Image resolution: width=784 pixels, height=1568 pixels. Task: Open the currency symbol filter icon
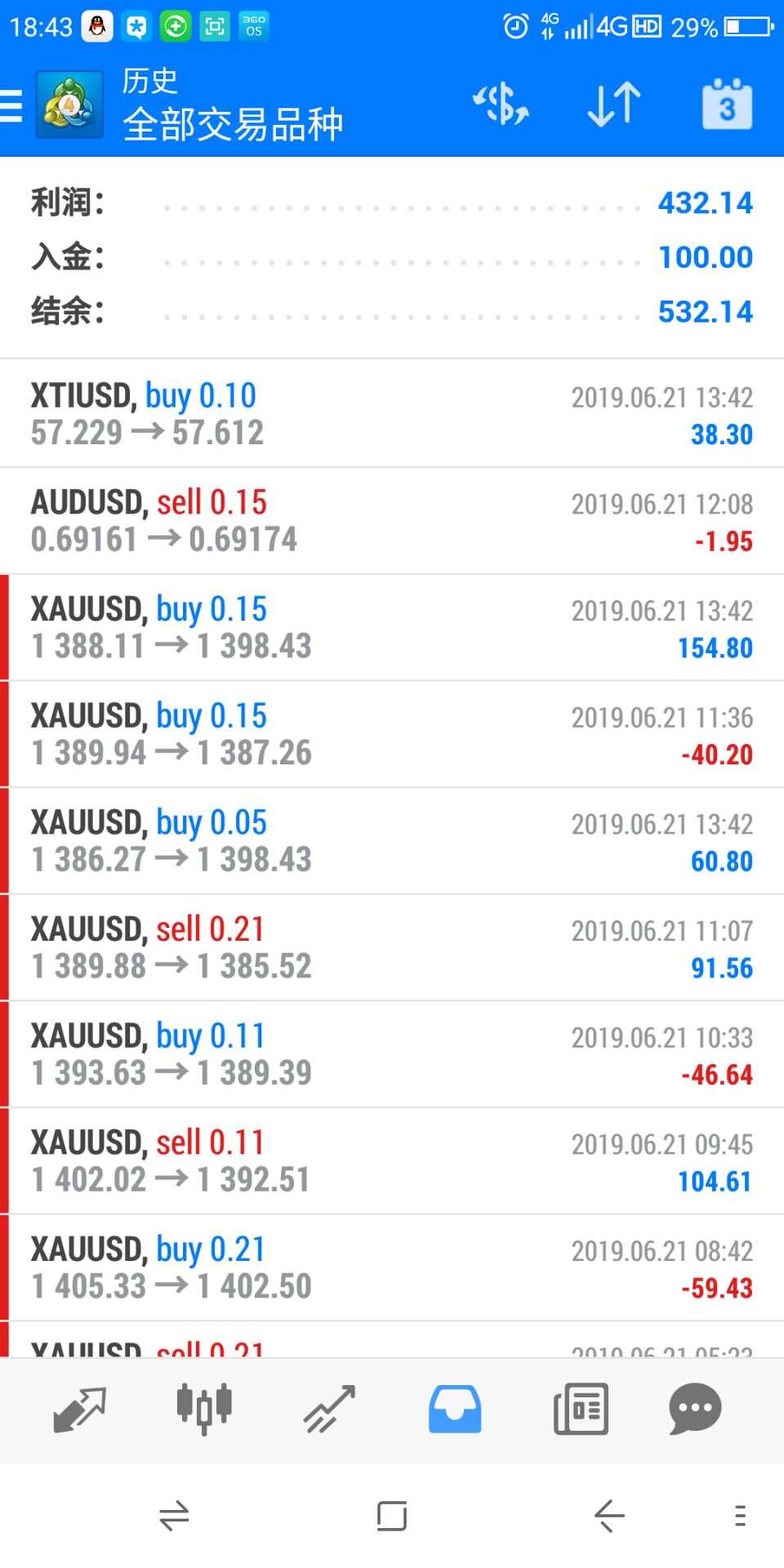501,104
